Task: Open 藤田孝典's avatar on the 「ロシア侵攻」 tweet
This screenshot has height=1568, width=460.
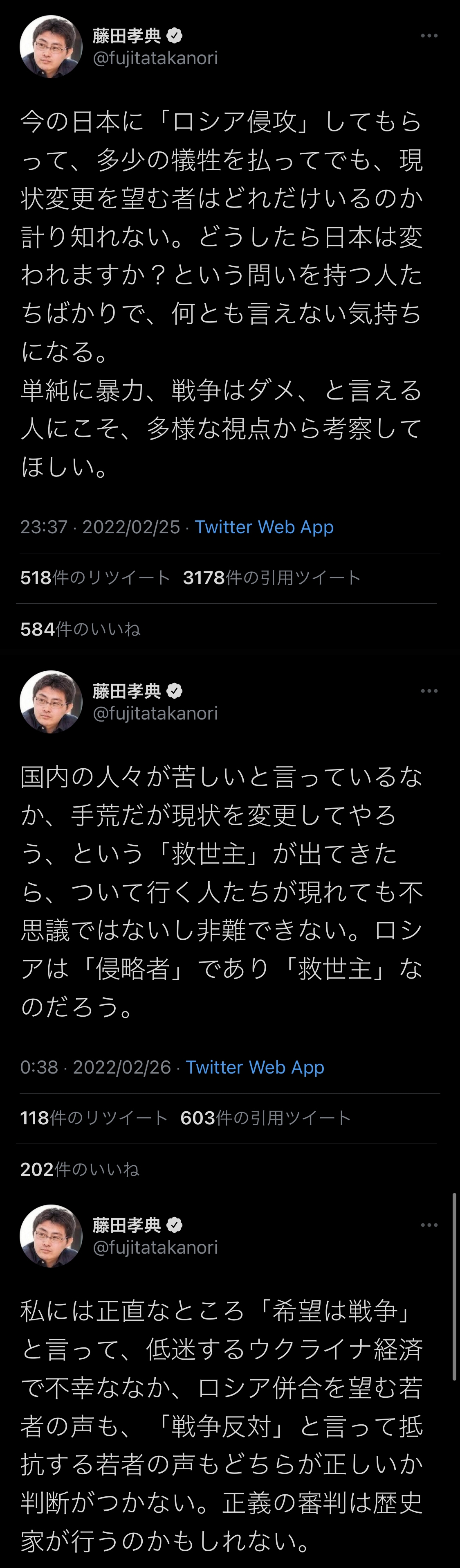Action: click(x=51, y=47)
